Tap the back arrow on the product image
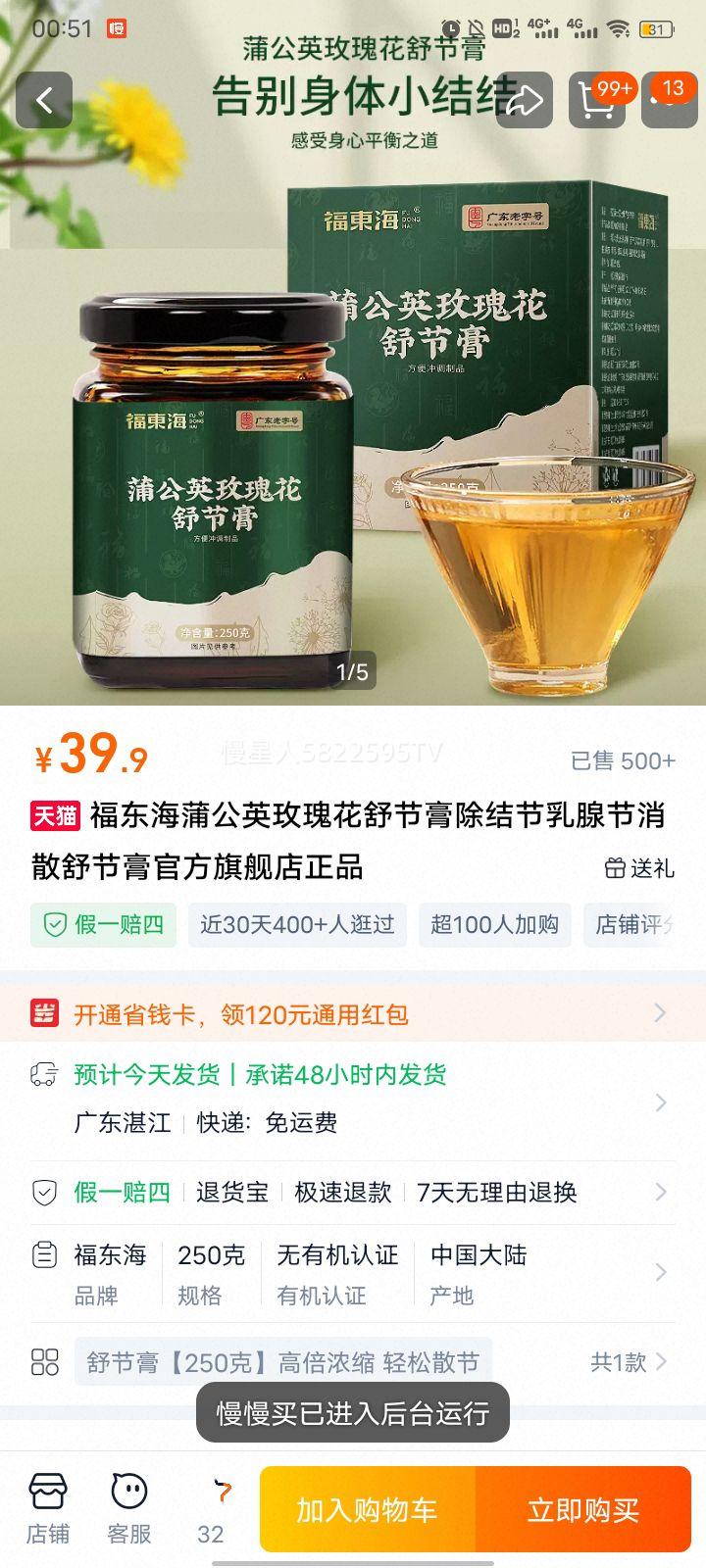Image resolution: width=706 pixels, height=1568 pixels. [x=43, y=101]
